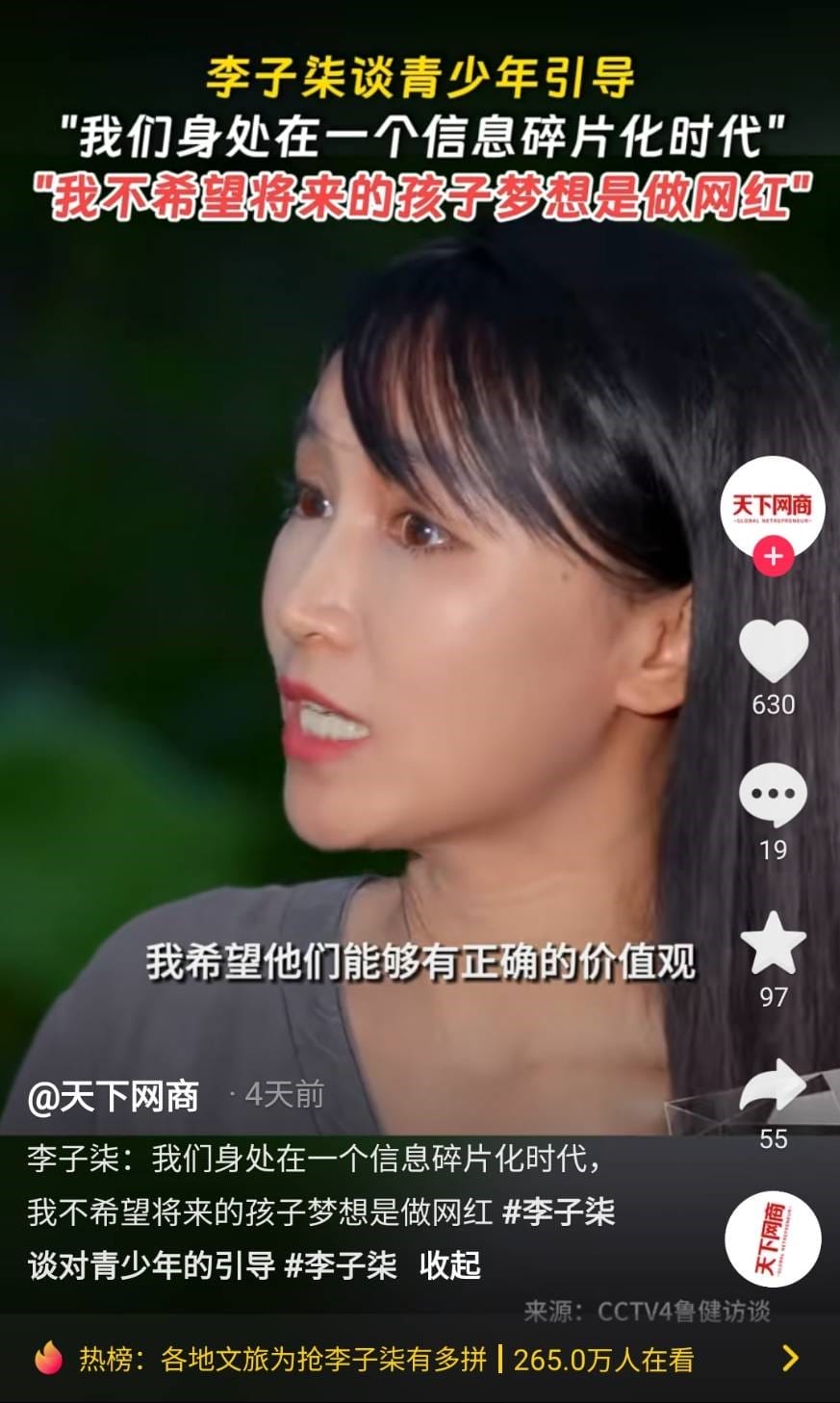Follow 天下网商 with the plus button
Viewport: 840px width, 1403px height.
772,556
